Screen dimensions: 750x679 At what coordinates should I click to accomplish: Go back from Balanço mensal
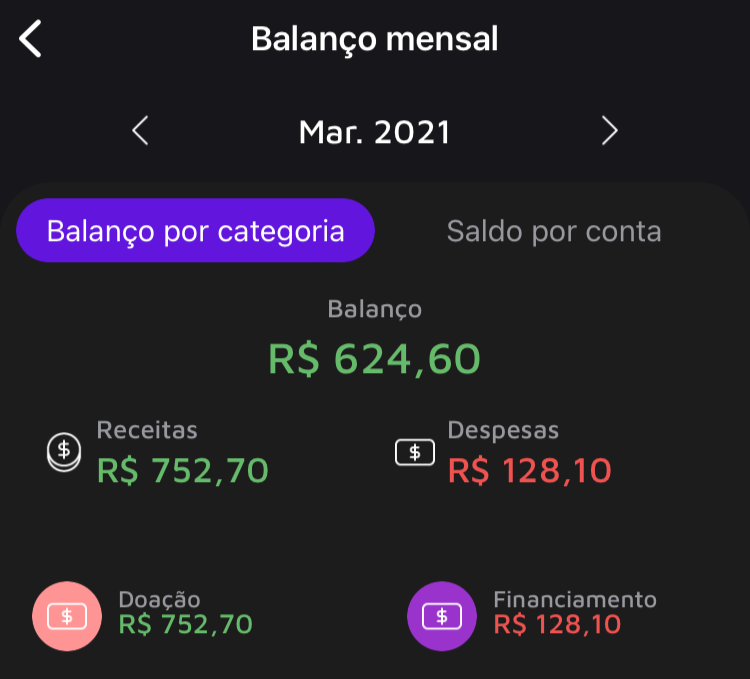[x=31, y=40]
